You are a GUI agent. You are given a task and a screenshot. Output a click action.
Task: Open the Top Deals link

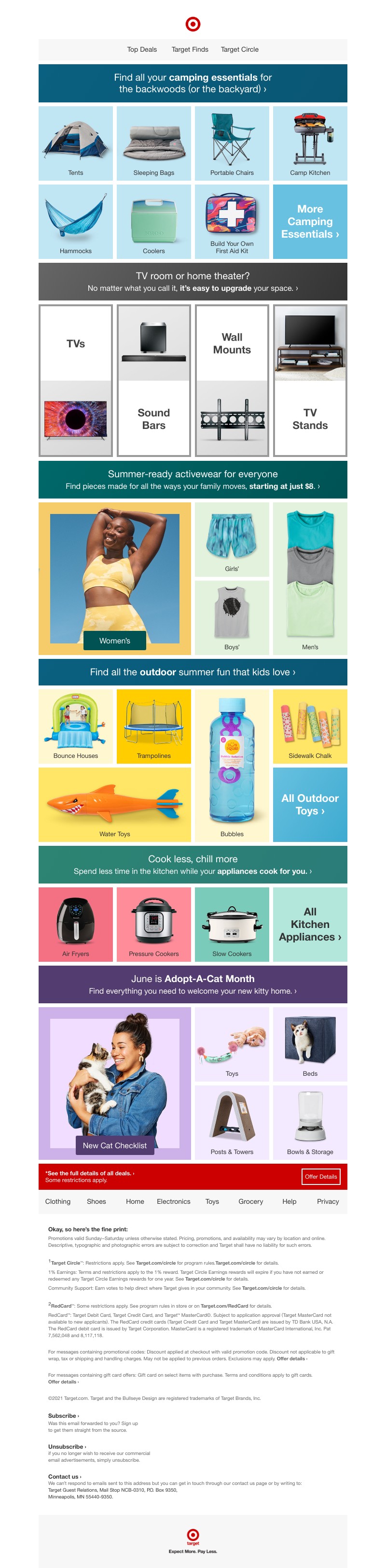142,49
